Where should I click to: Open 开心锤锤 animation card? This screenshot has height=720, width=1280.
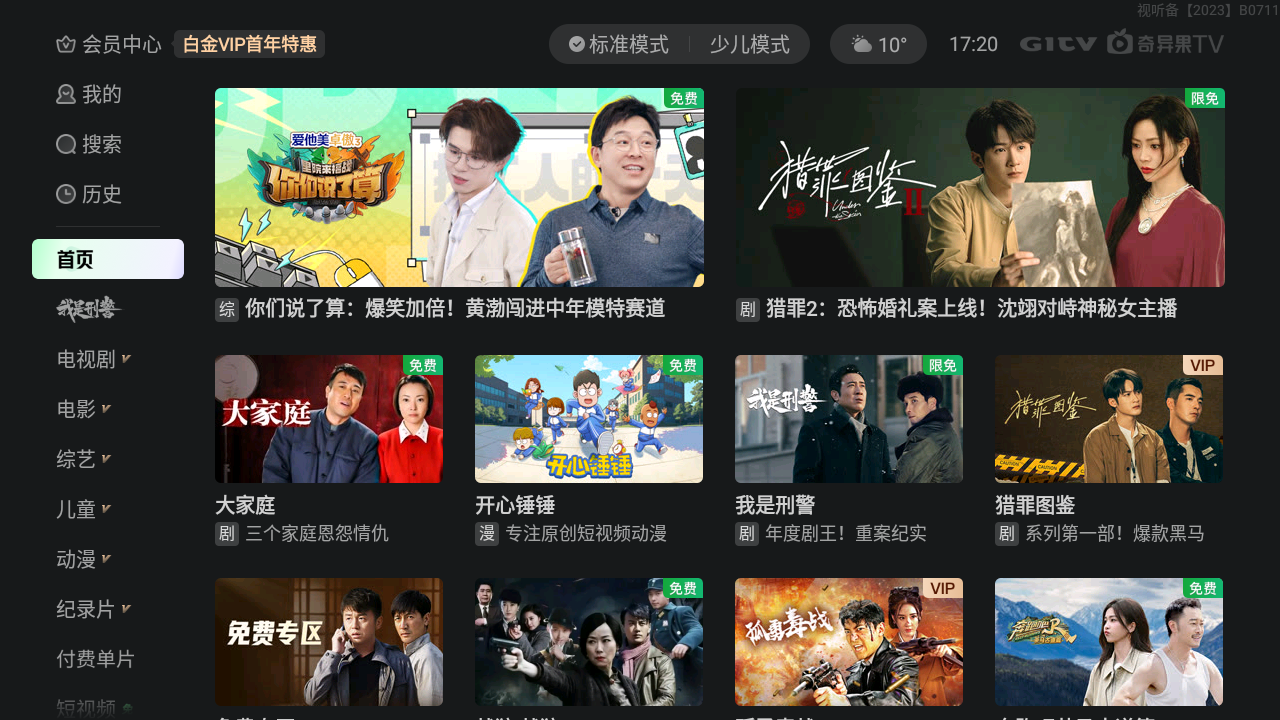click(x=589, y=419)
